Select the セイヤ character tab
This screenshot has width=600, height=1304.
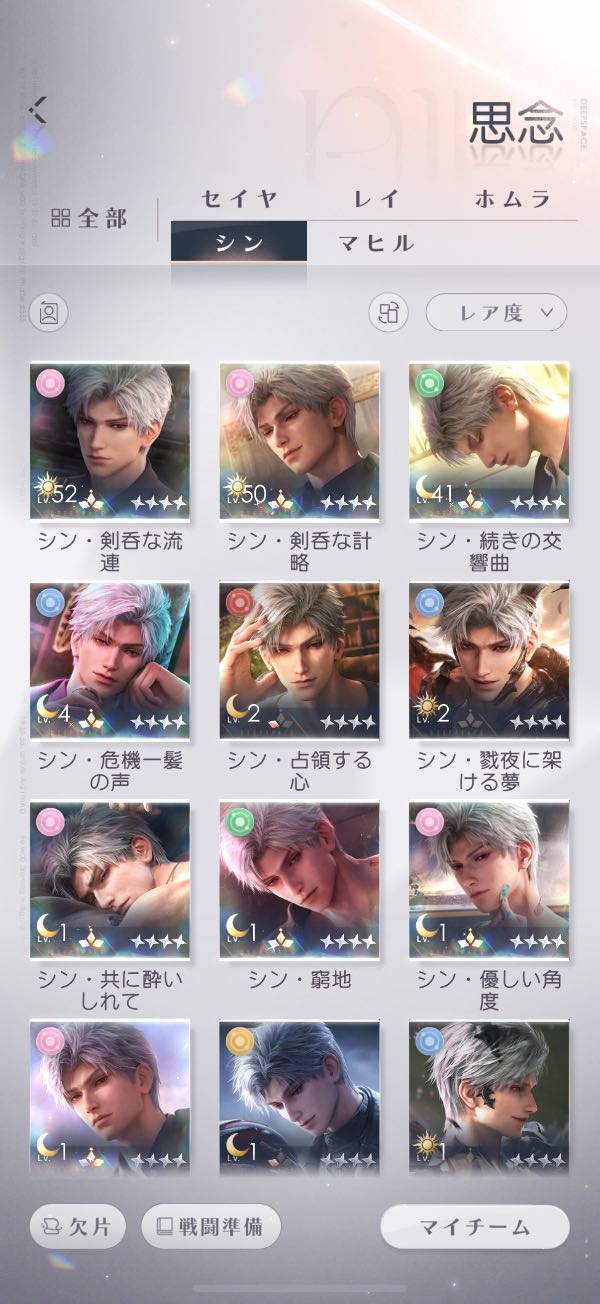[239, 198]
